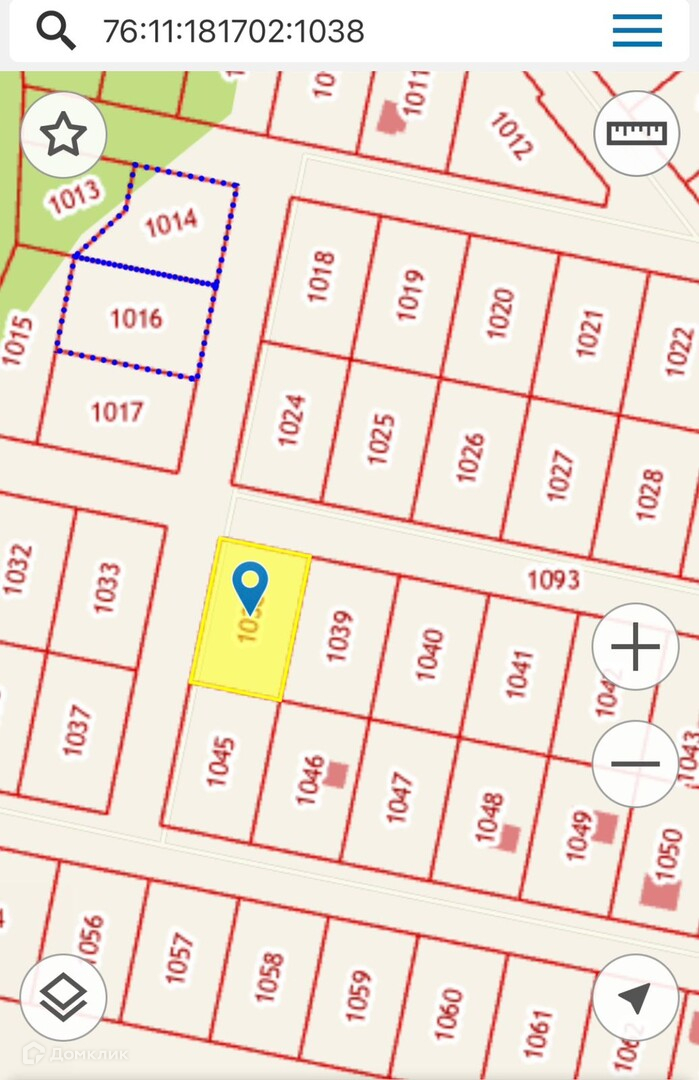Tap the search magnifier icon

[x=56, y=30]
